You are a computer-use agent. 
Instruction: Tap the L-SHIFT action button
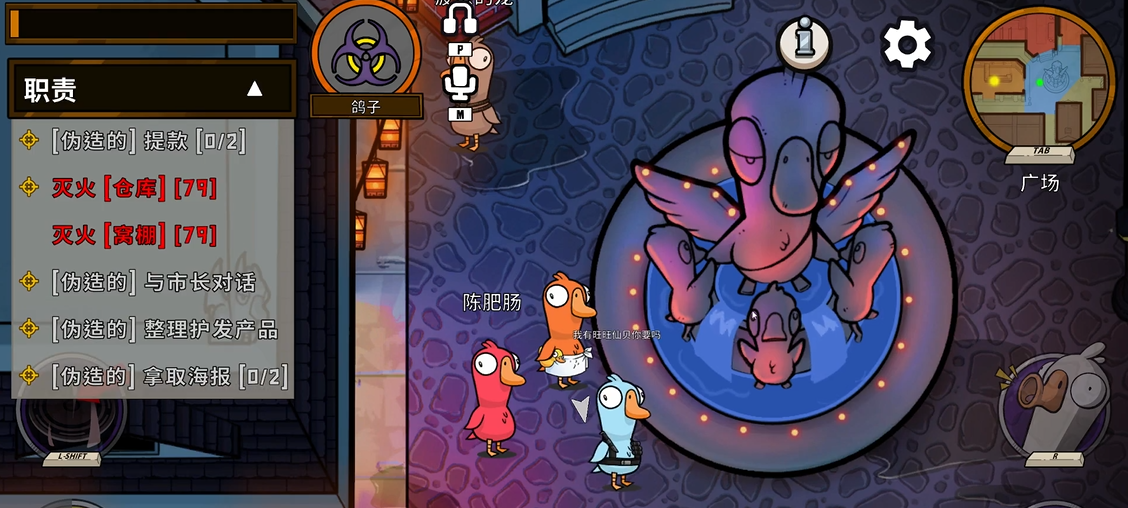70,410
